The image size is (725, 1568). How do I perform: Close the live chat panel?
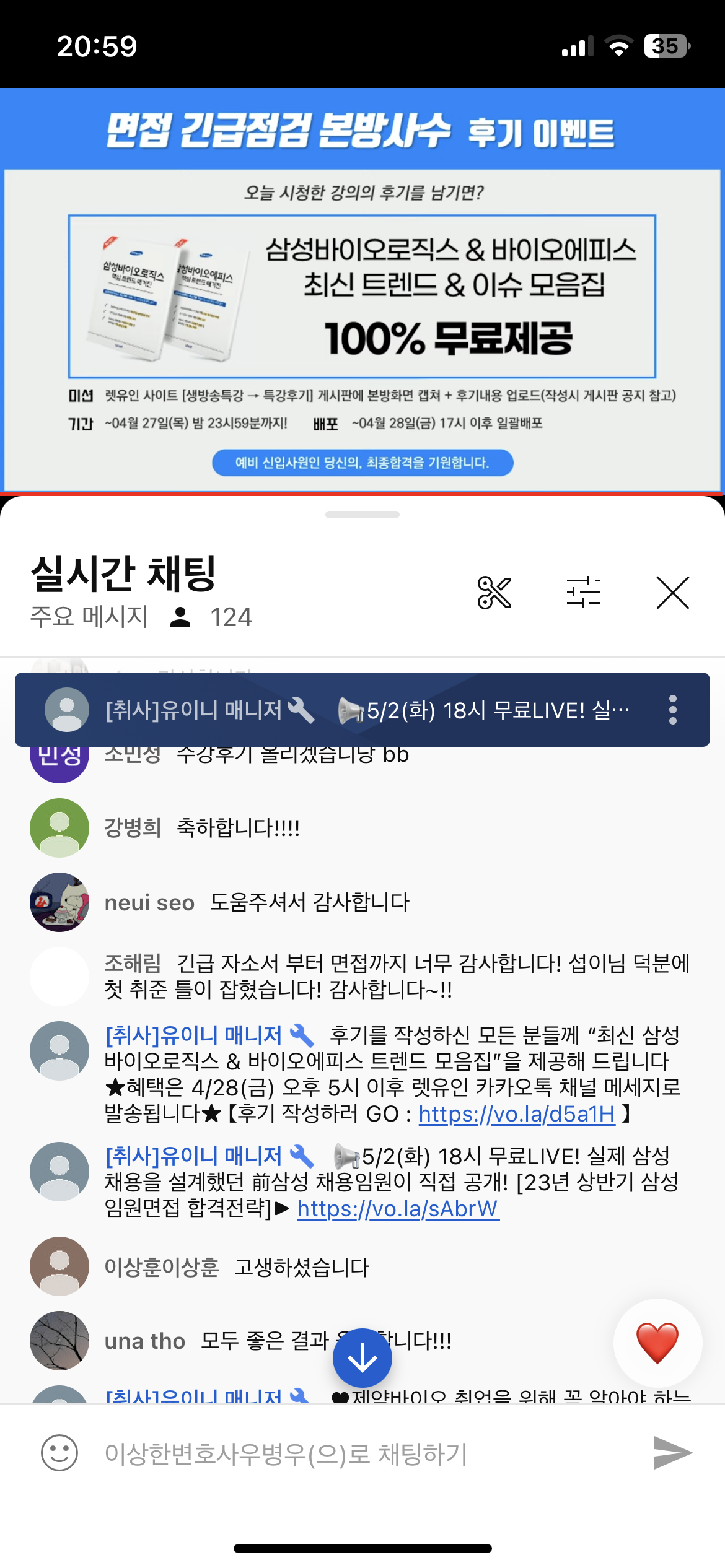coord(672,593)
